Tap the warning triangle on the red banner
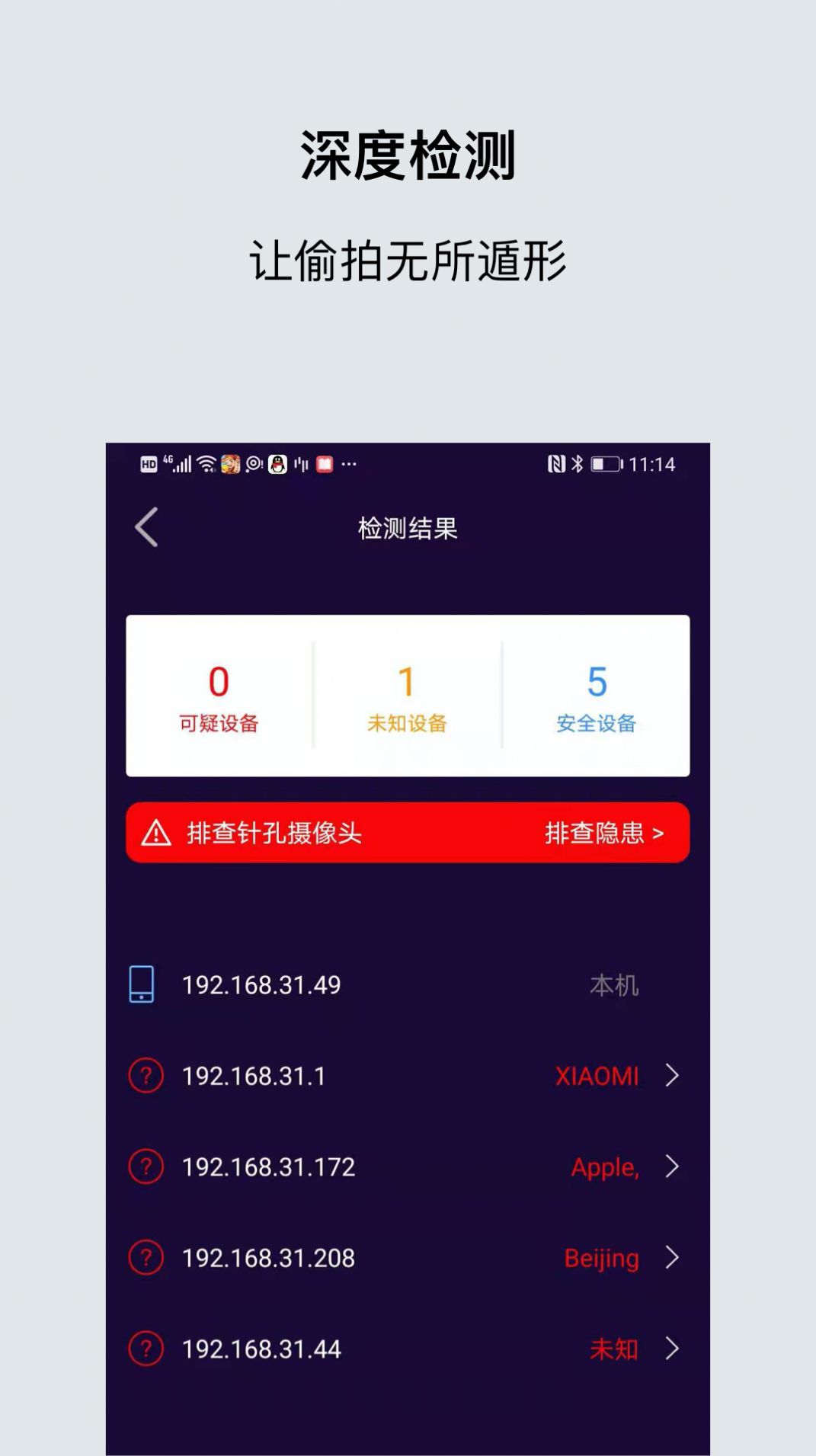 click(x=156, y=833)
